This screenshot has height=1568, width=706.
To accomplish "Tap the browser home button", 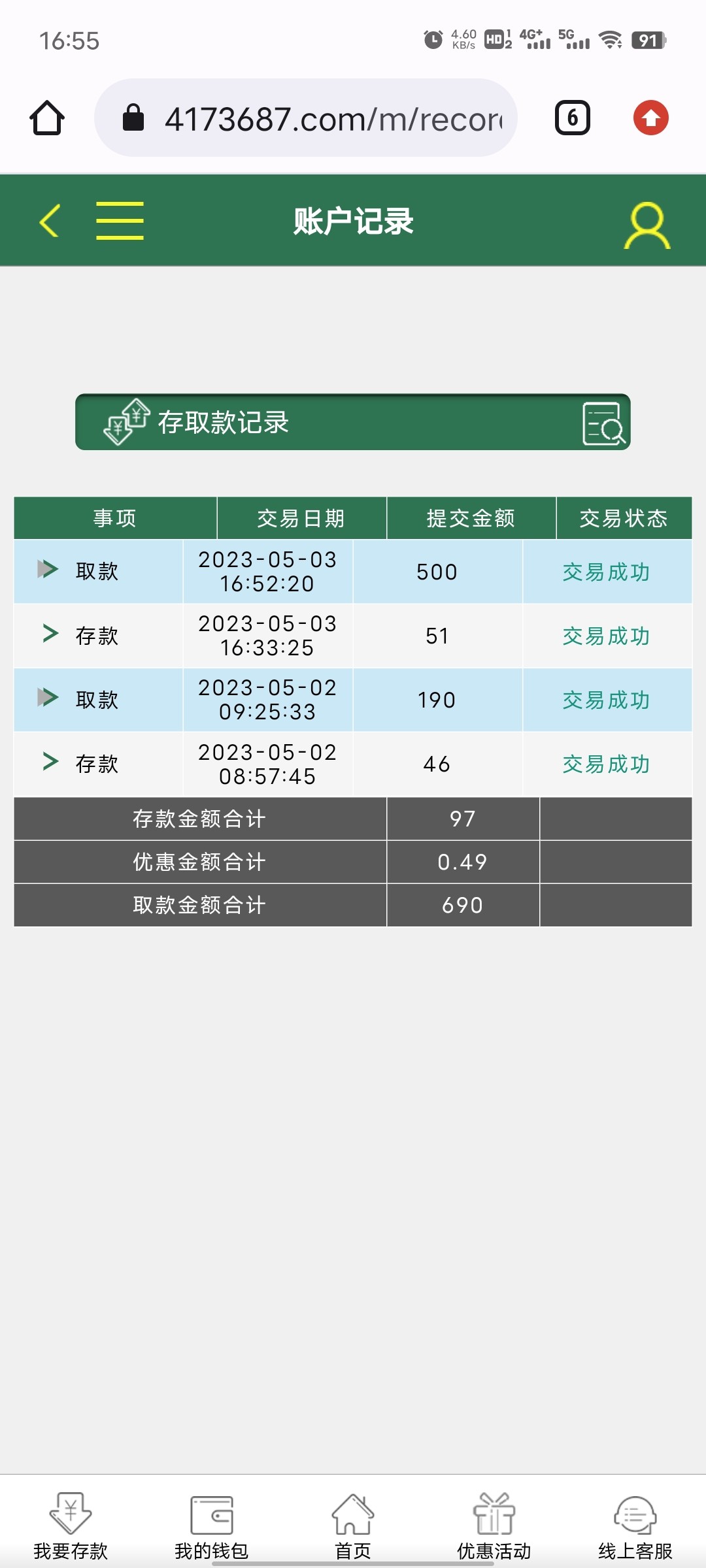I will [x=47, y=118].
